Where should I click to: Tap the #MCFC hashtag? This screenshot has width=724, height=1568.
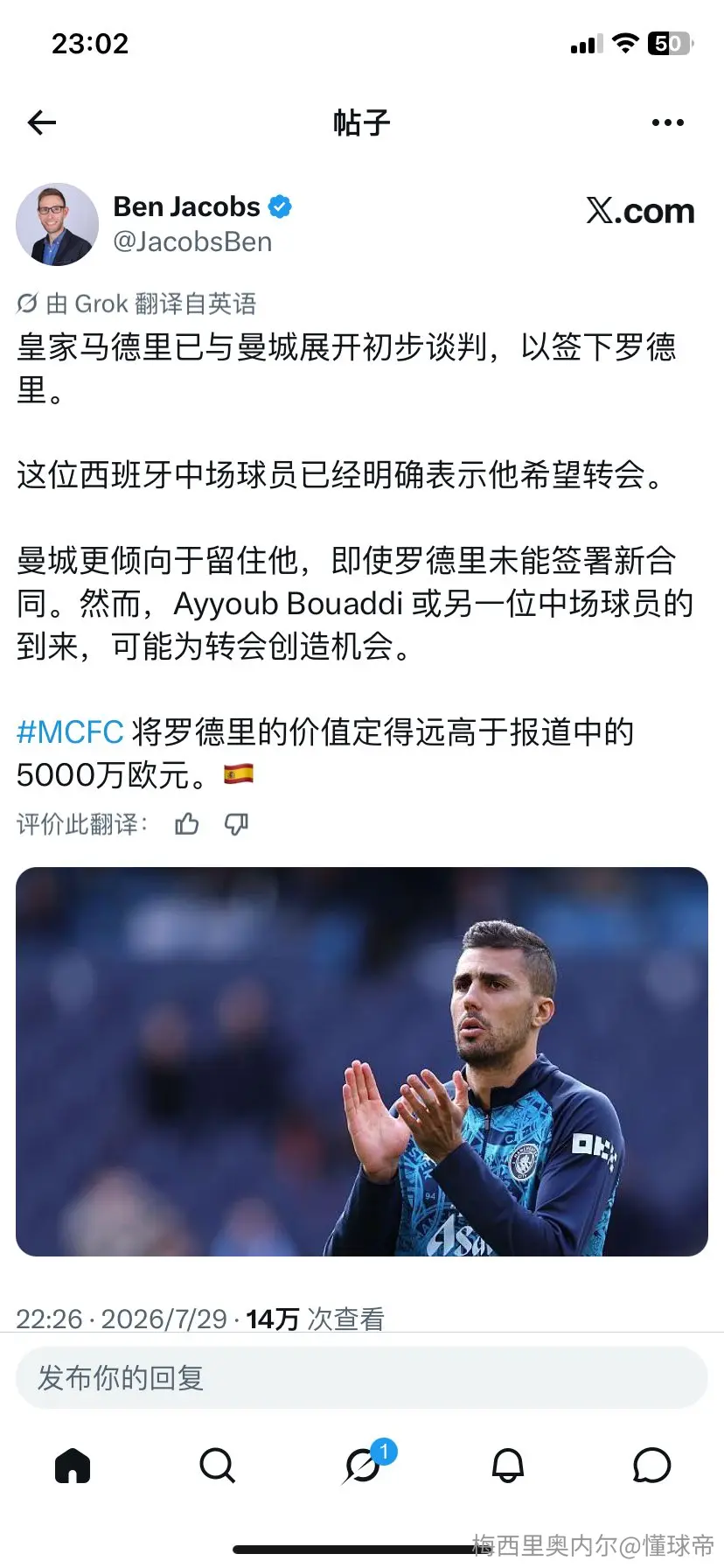point(70,731)
